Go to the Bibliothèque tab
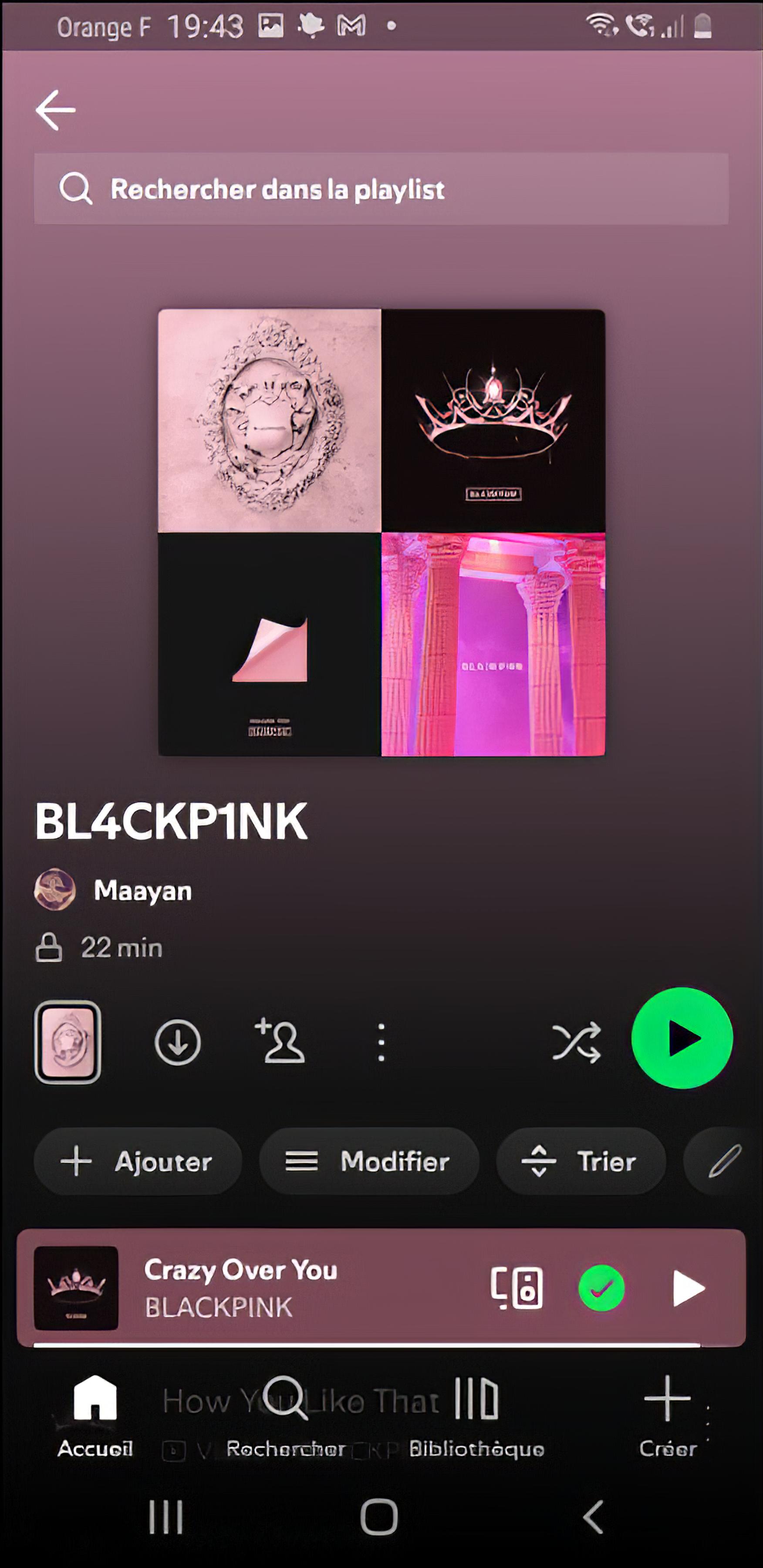The width and height of the screenshot is (763, 1568). 476,1417
